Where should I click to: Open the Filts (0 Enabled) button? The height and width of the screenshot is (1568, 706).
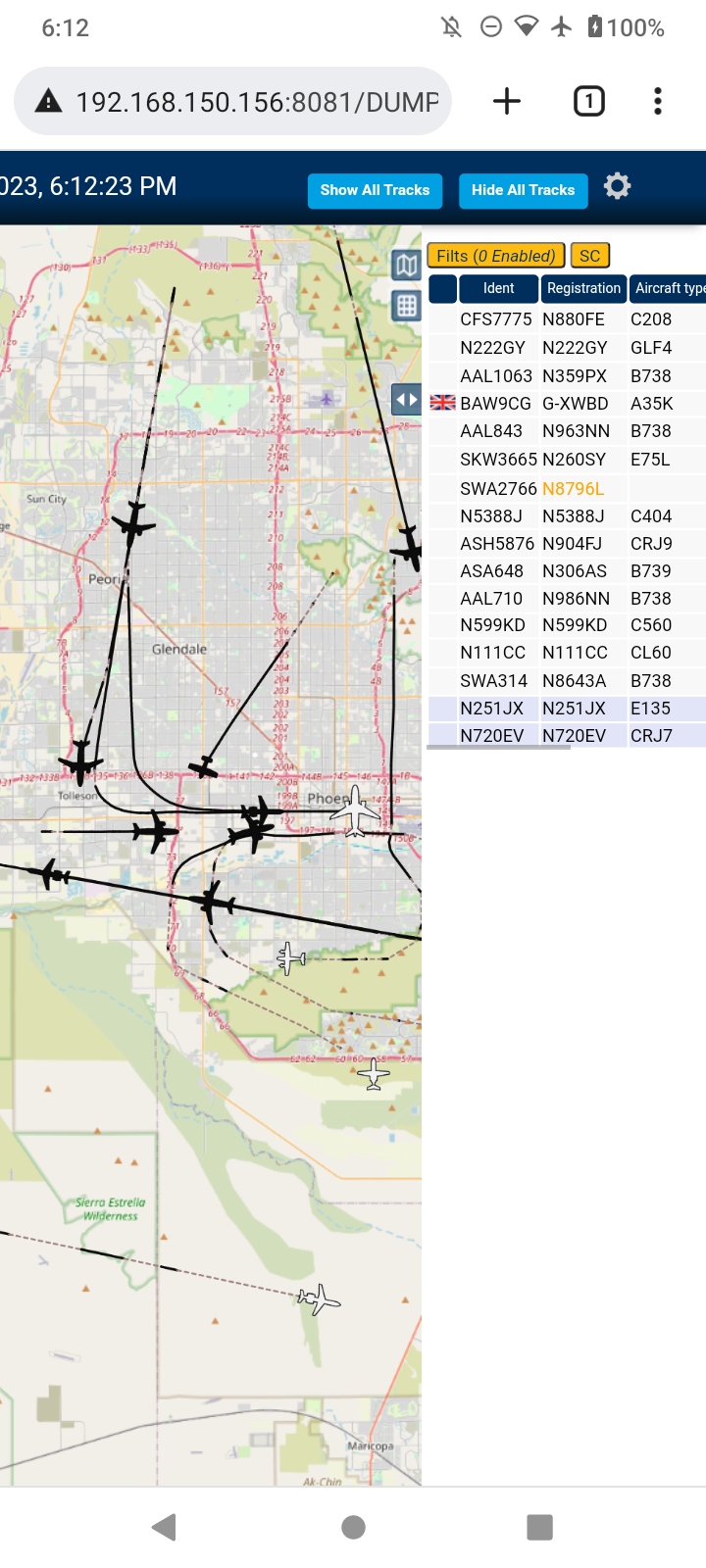496,256
